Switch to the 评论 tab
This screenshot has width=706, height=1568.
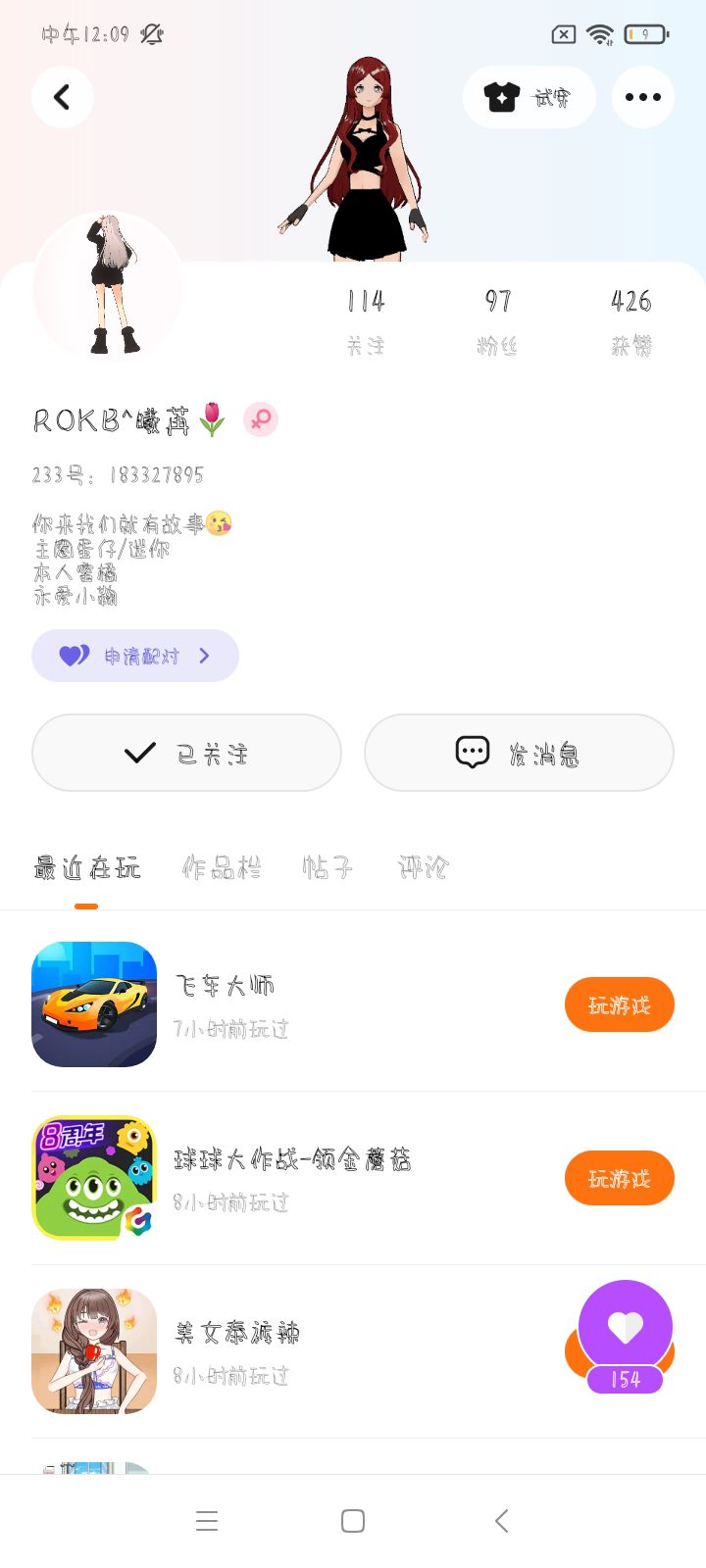point(424,868)
